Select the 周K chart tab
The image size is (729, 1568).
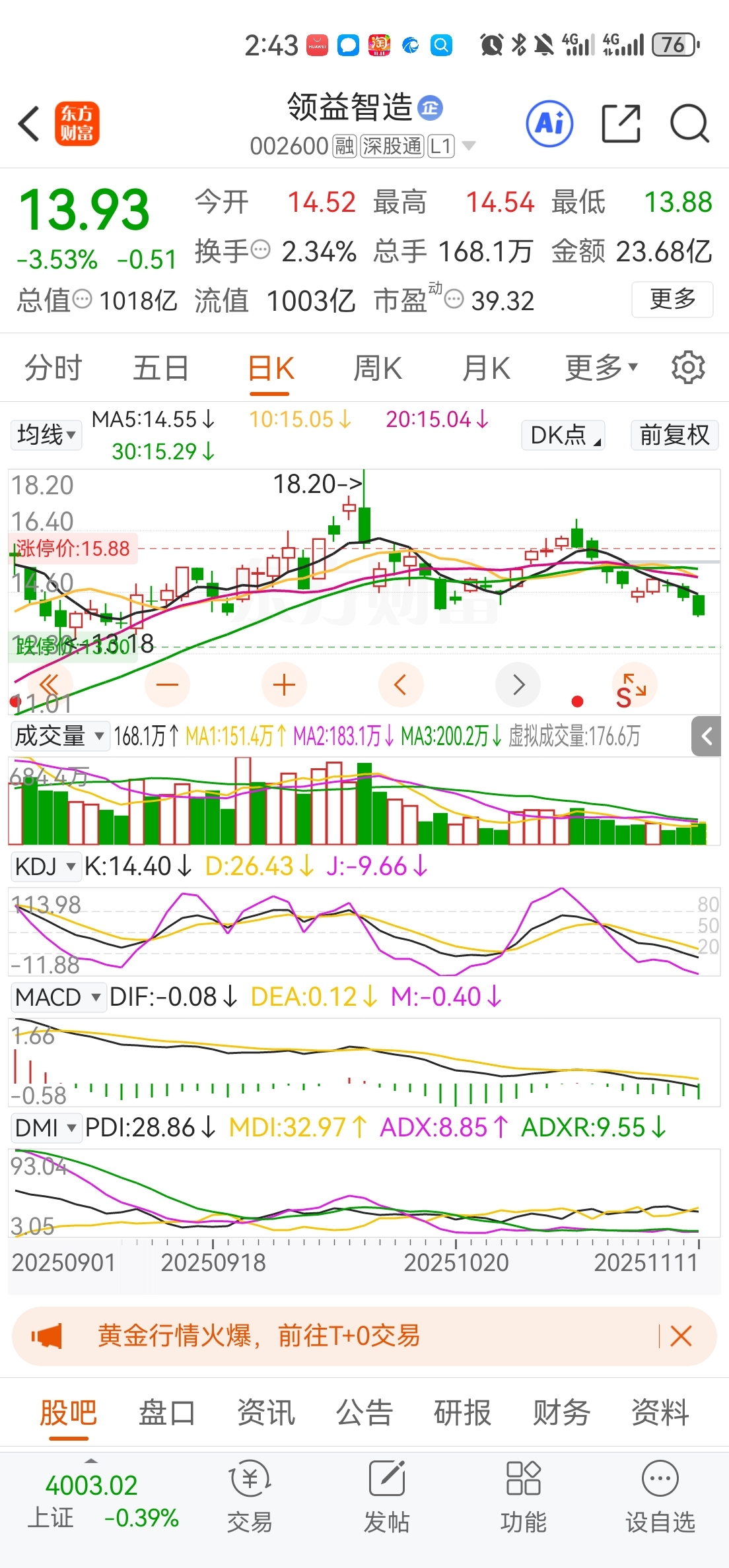point(378,368)
